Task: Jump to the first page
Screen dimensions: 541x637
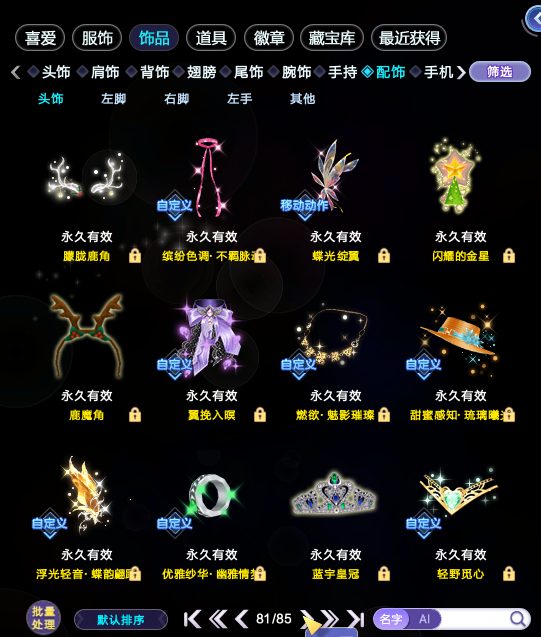Action: 193,619
